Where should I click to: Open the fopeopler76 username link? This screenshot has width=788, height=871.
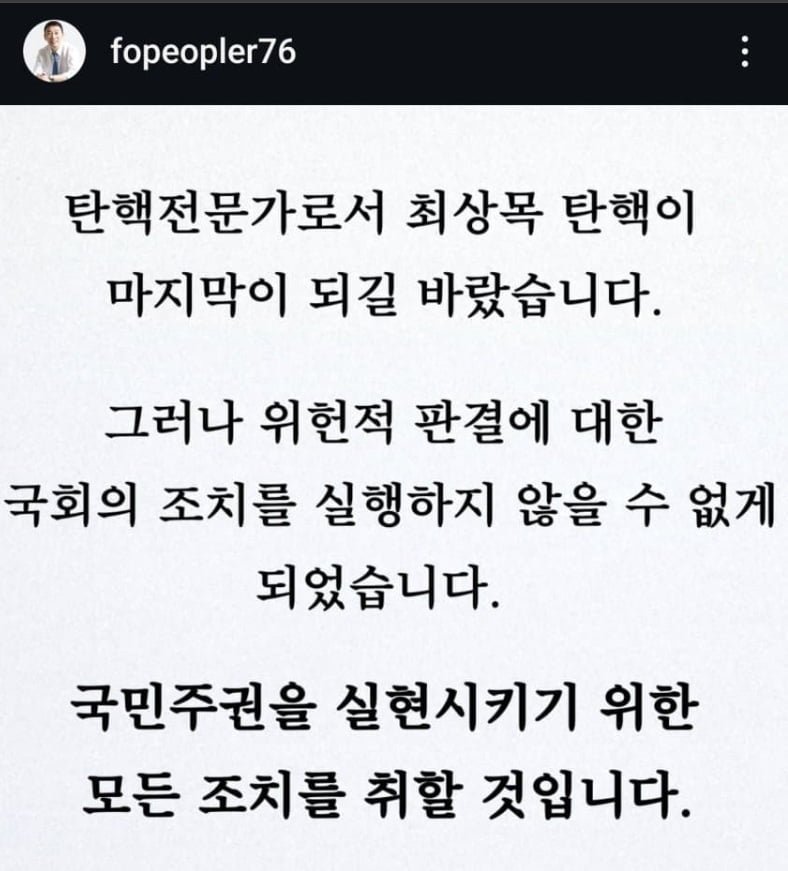coord(204,52)
